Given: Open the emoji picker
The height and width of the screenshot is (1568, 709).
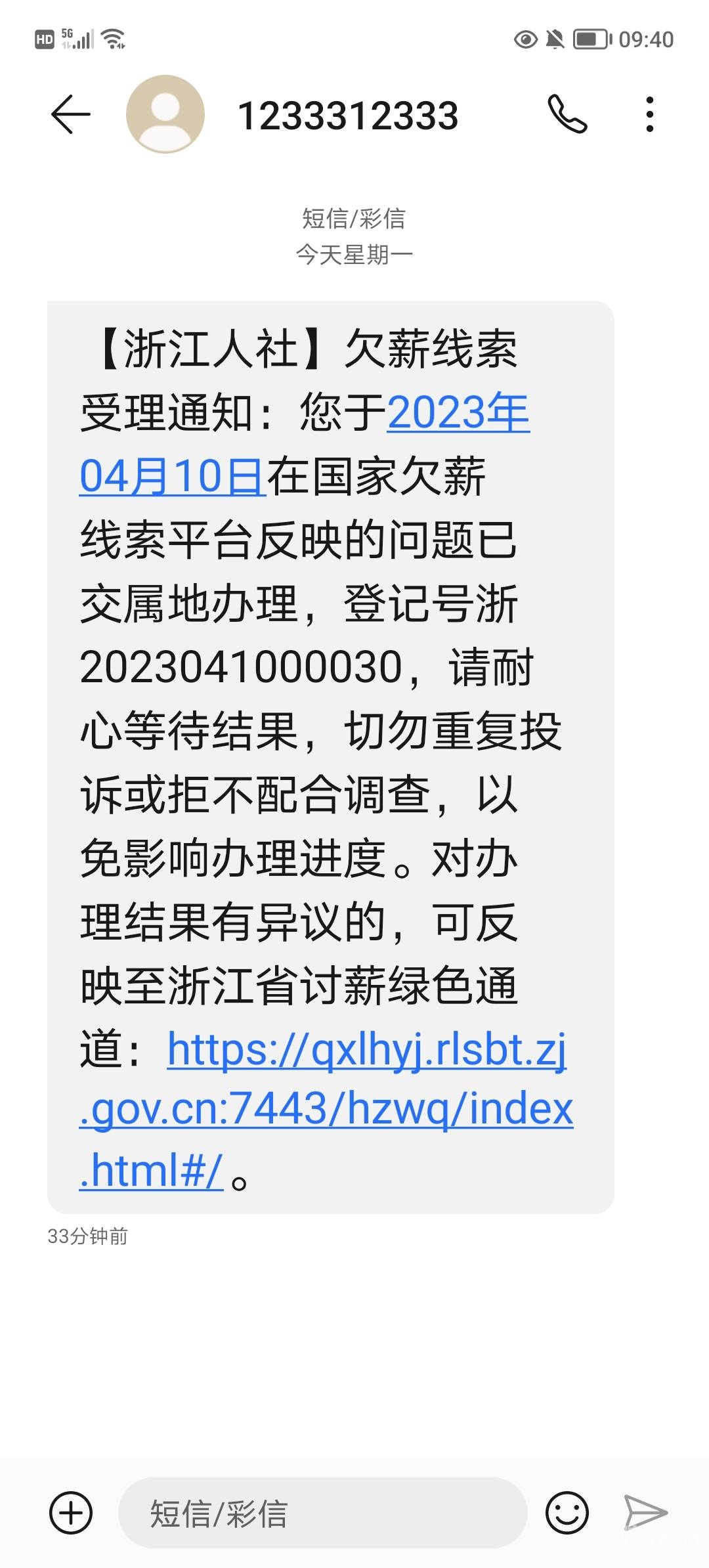Looking at the screenshot, I should [x=567, y=1514].
